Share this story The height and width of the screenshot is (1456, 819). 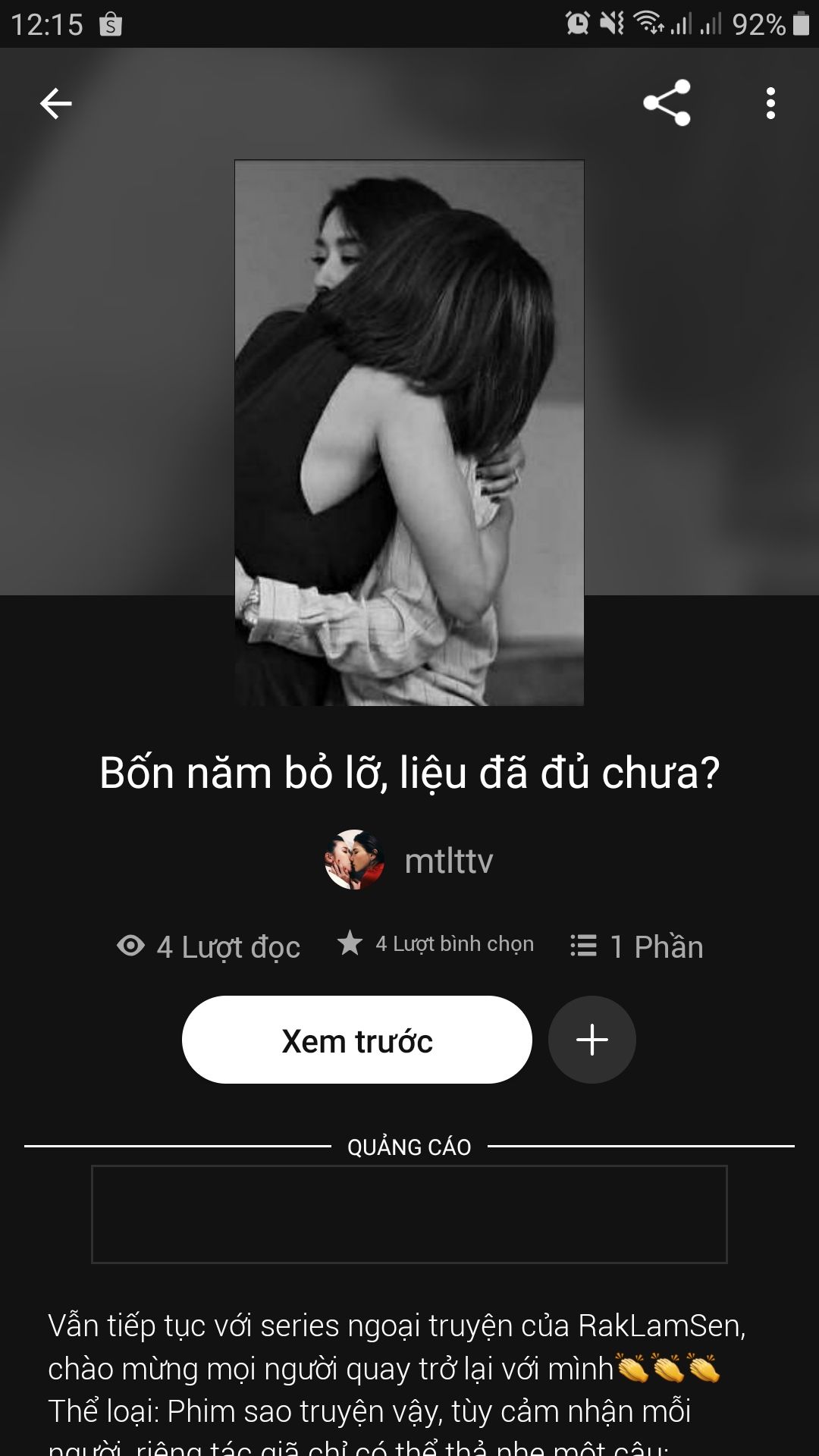point(667,102)
